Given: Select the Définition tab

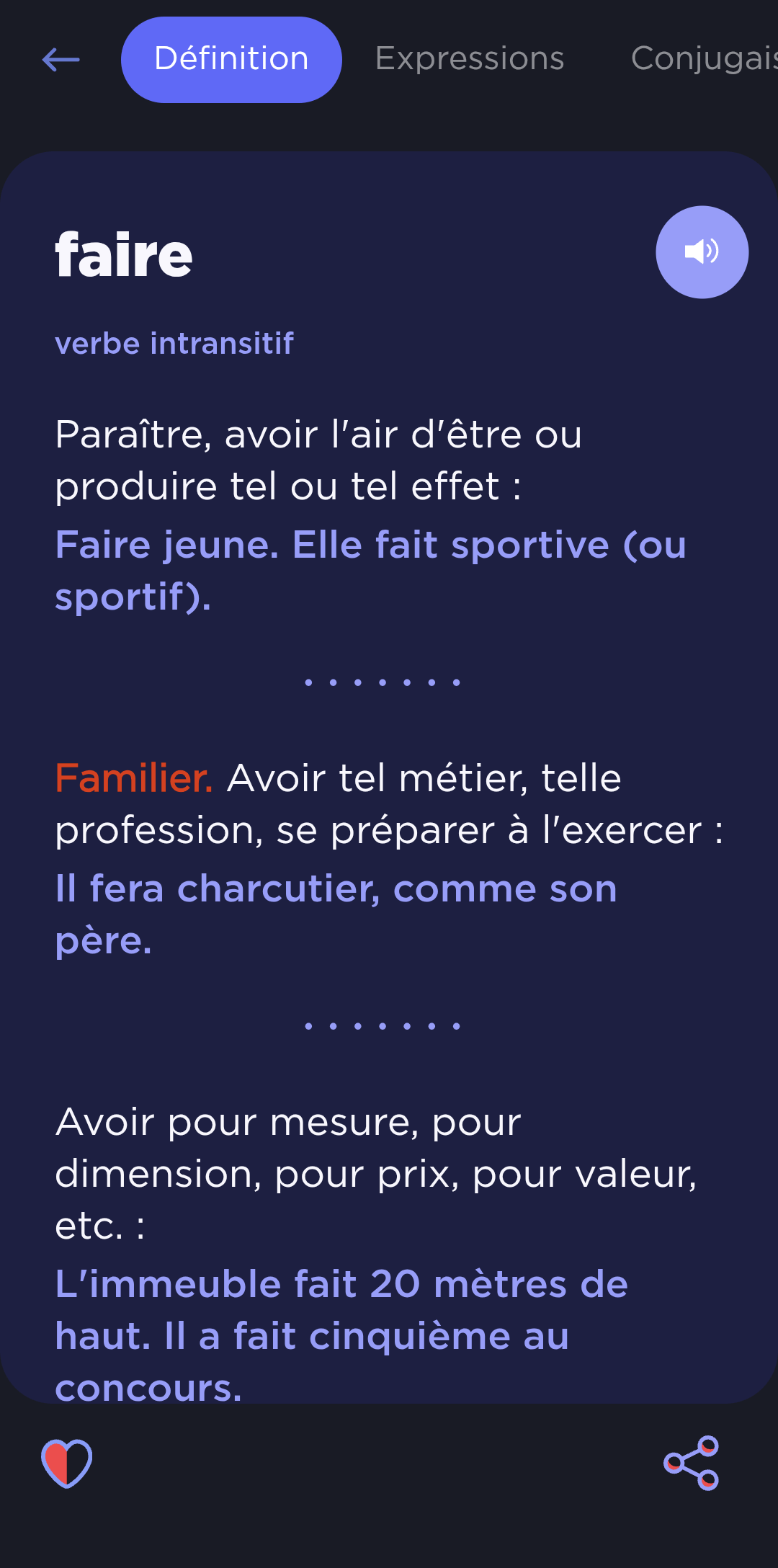Looking at the screenshot, I should 231,60.
